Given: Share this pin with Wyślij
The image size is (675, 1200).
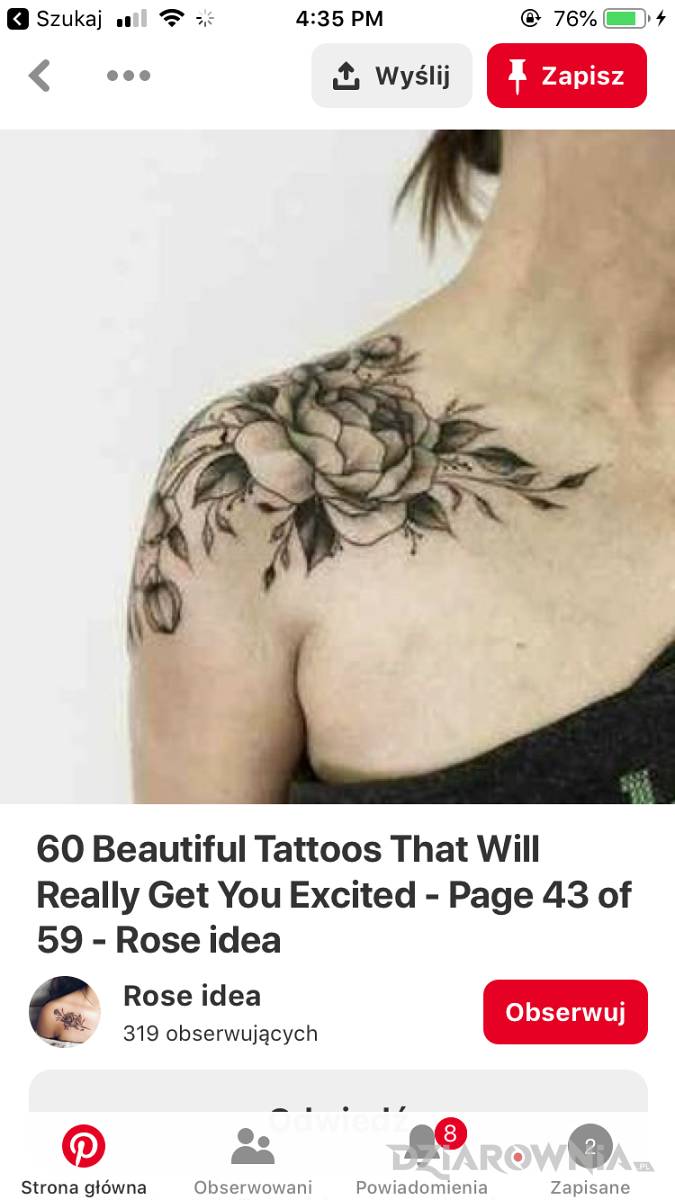Looking at the screenshot, I should [x=392, y=76].
